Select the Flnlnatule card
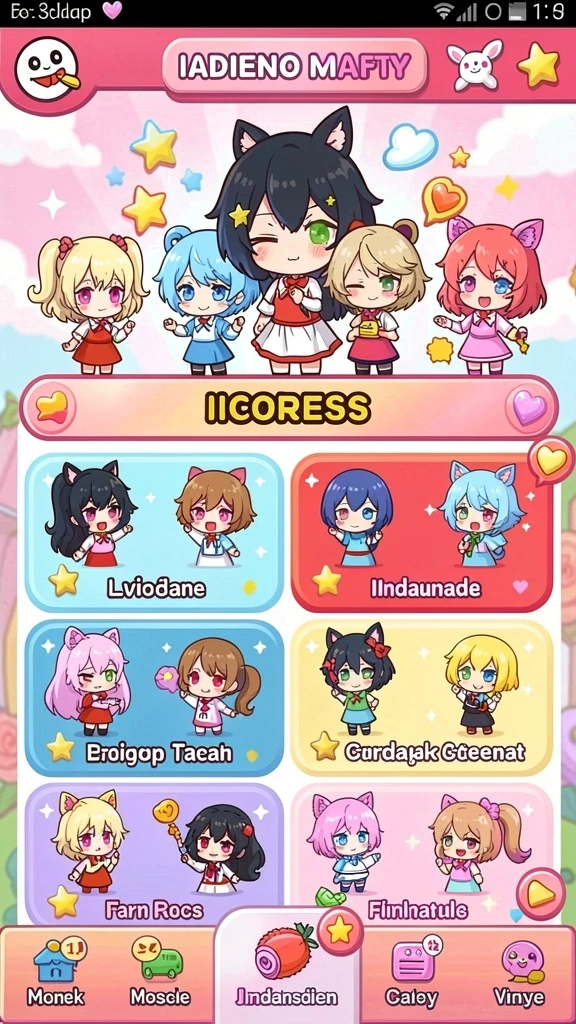The image size is (576, 1024). pos(422,854)
